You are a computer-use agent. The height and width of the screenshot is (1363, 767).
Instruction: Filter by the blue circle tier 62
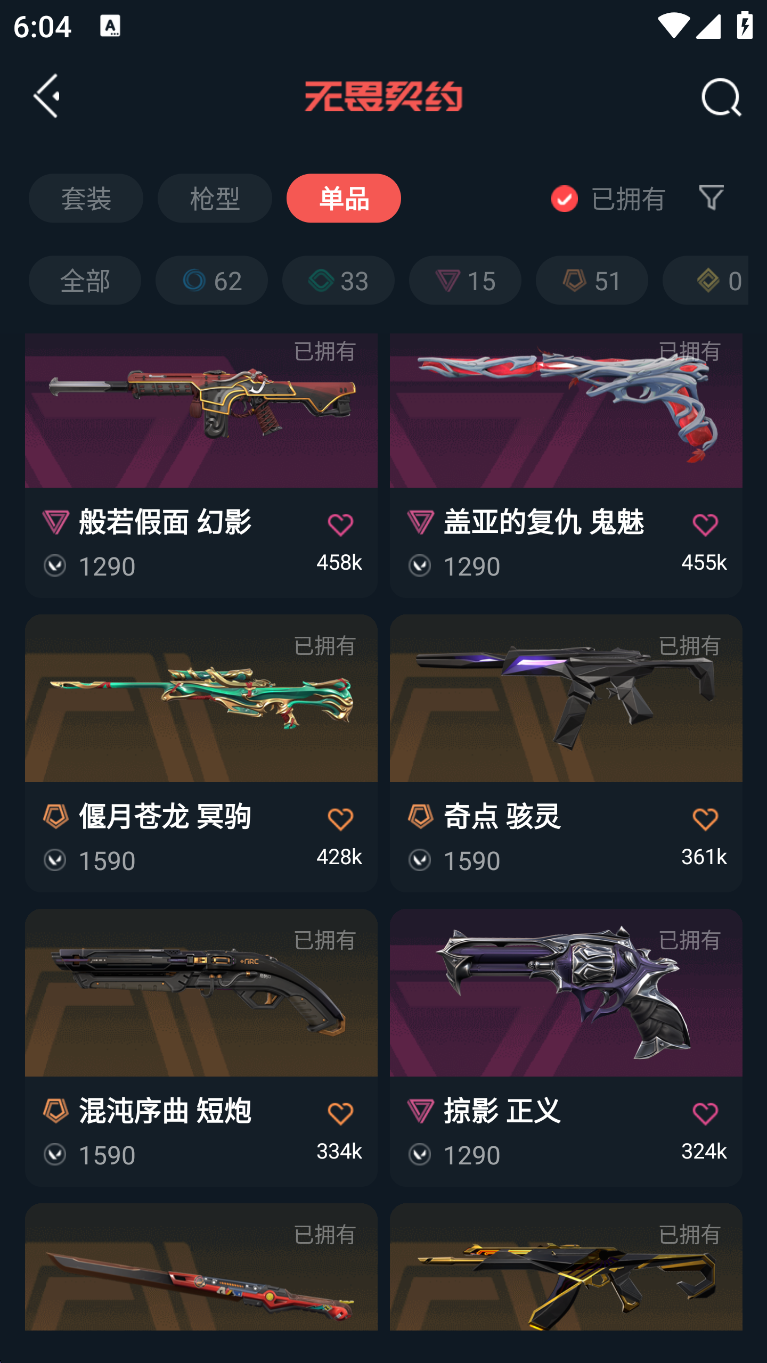(x=212, y=281)
